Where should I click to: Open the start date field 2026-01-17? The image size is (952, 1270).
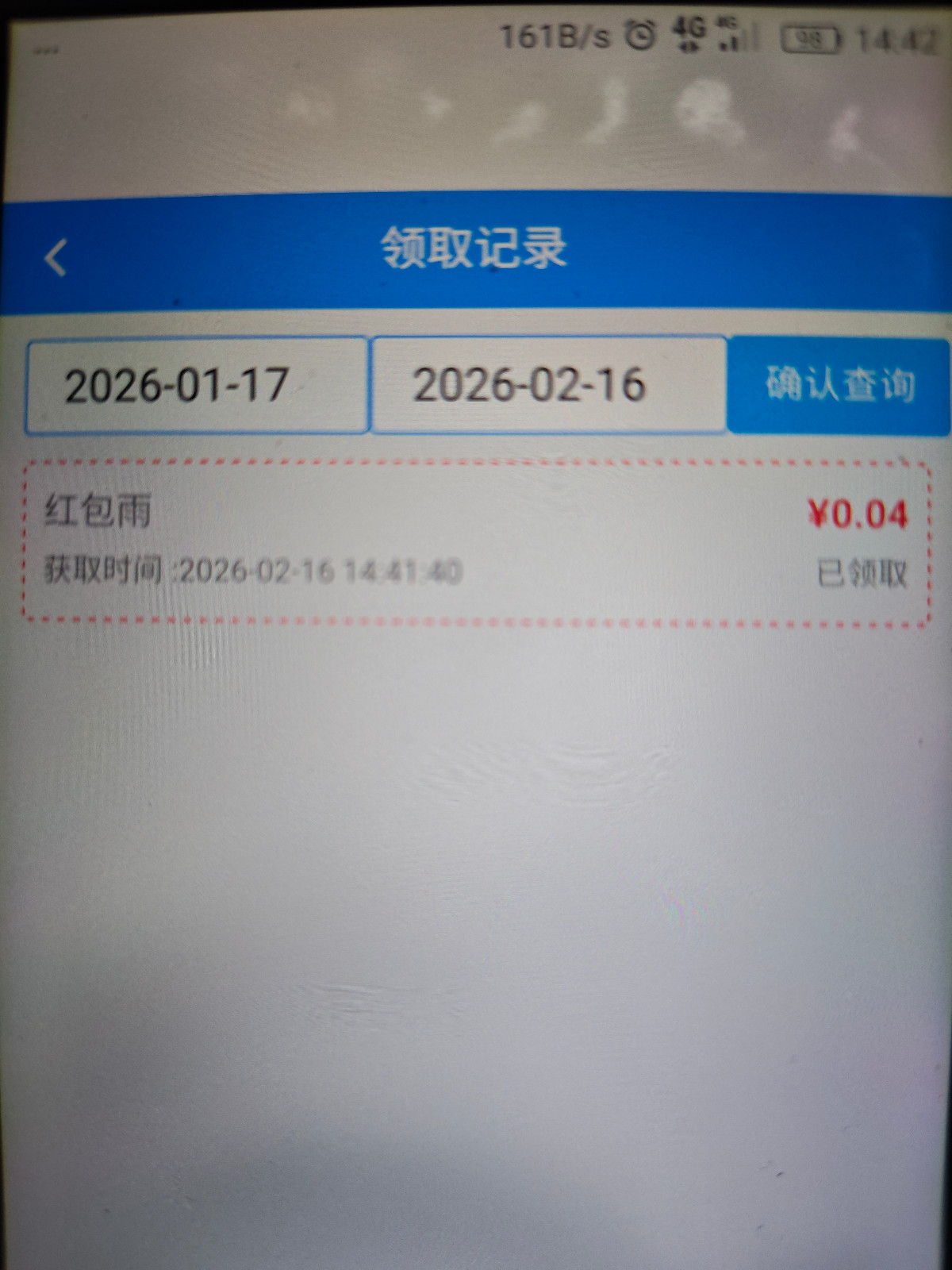pos(196,386)
